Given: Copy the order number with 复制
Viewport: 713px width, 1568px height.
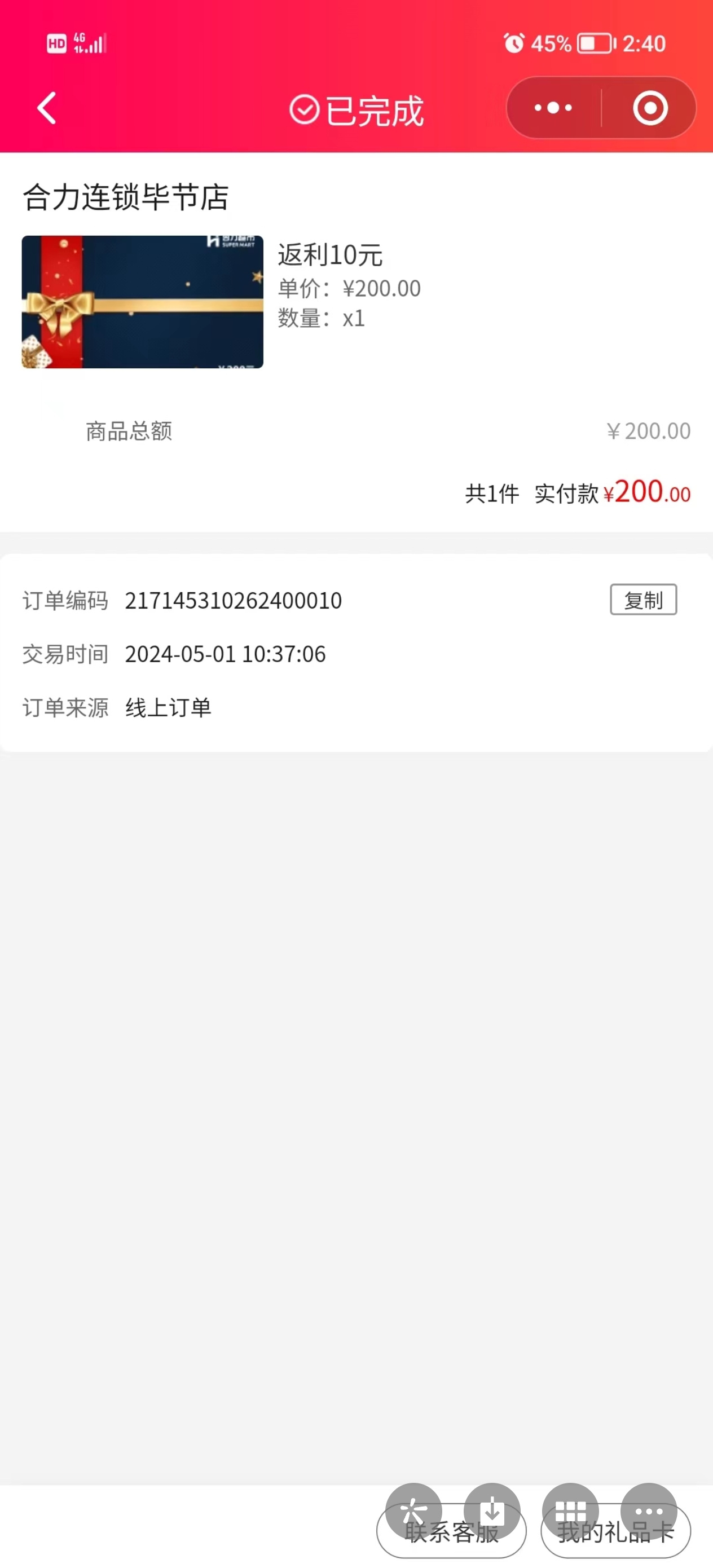Looking at the screenshot, I should click(643, 600).
